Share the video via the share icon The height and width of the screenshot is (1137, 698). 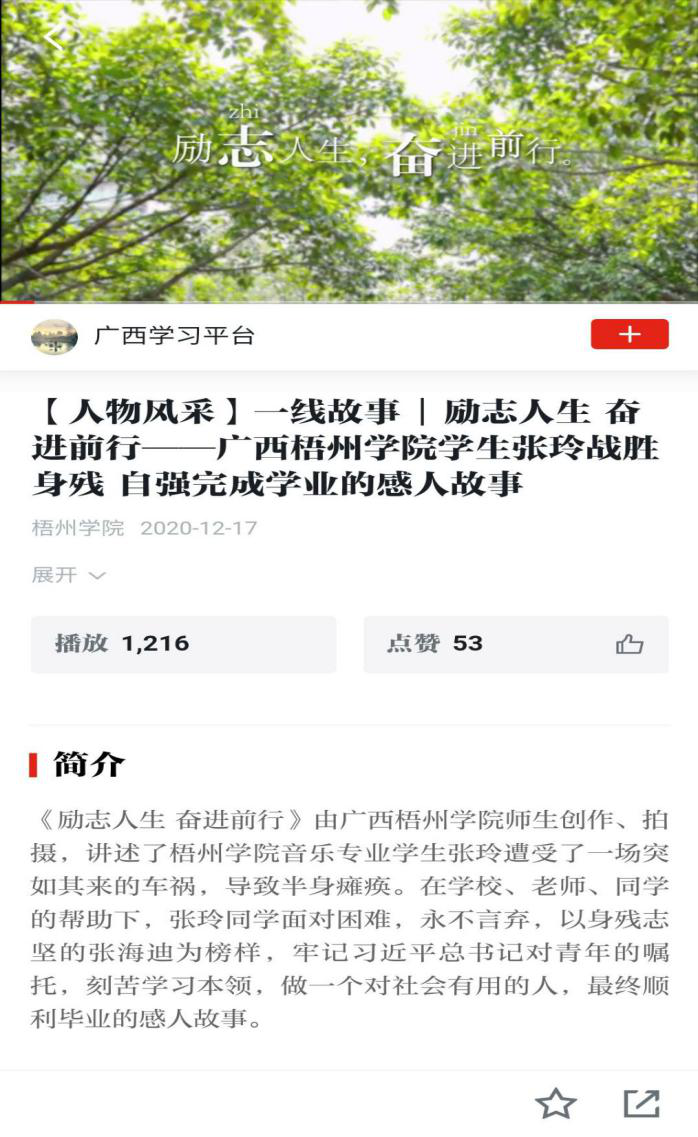tap(641, 1103)
